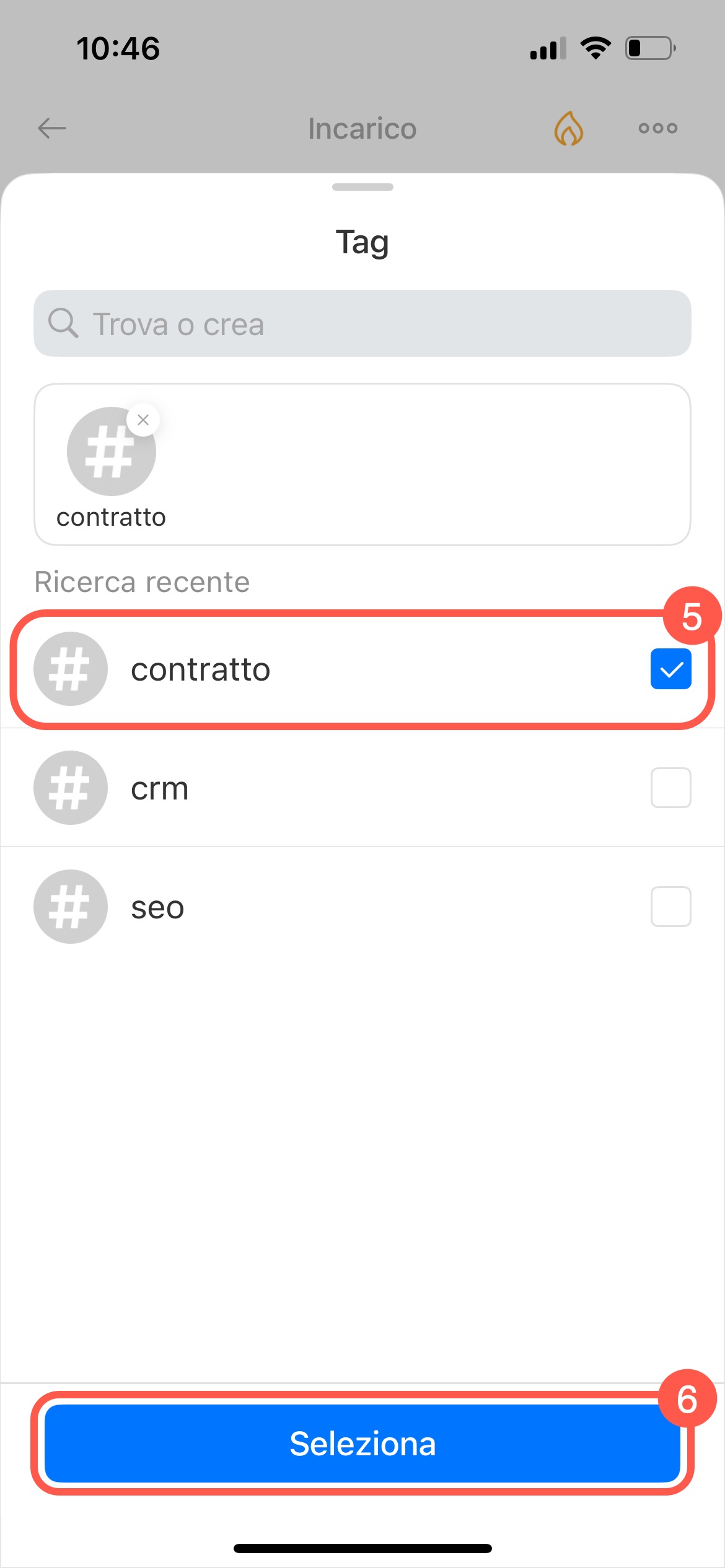Remove the selected contratto tag chip

pyautogui.click(x=143, y=420)
